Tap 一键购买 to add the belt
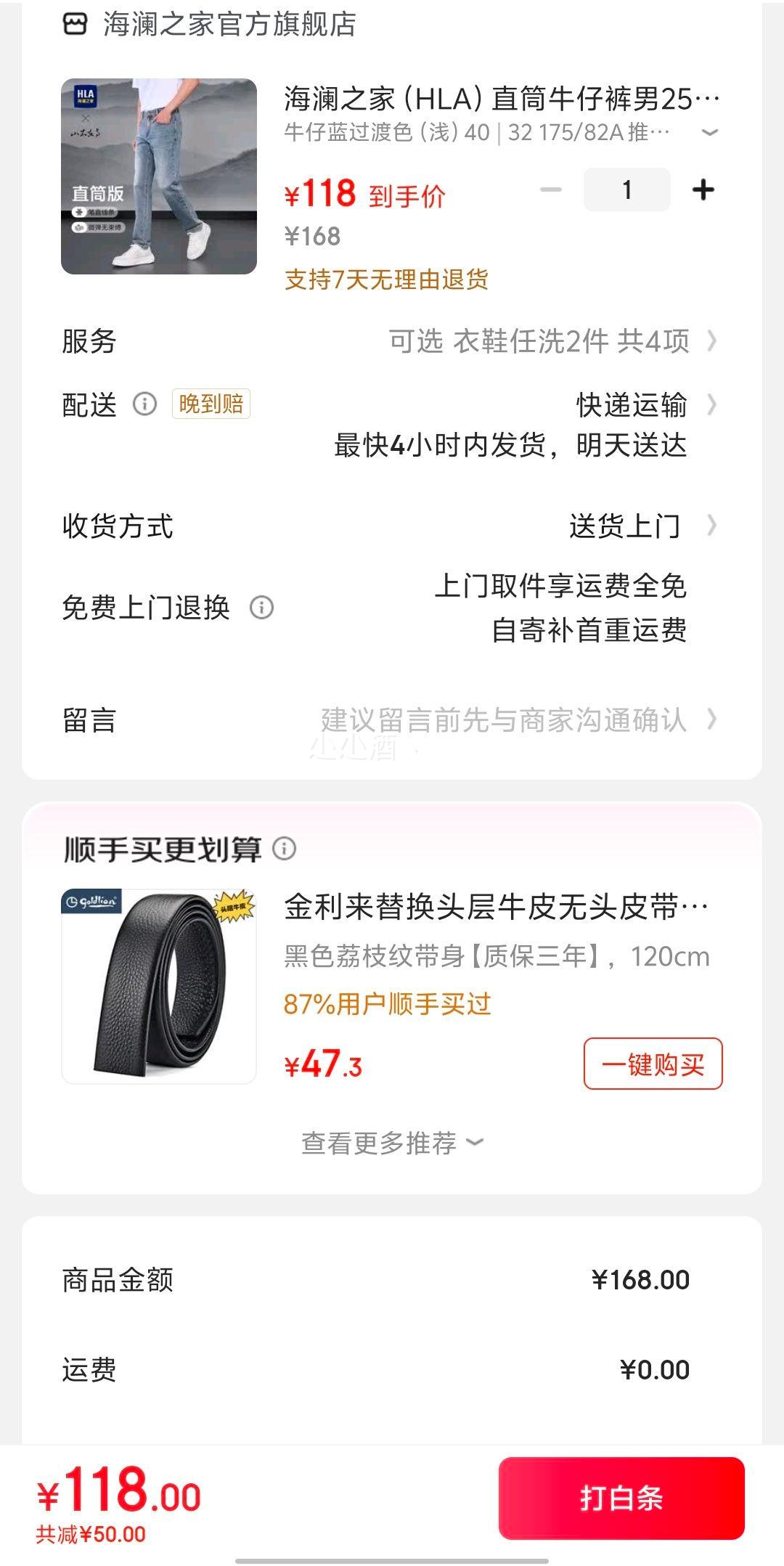Image resolution: width=784 pixels, height=1566 pixels. coord(653,1064)
